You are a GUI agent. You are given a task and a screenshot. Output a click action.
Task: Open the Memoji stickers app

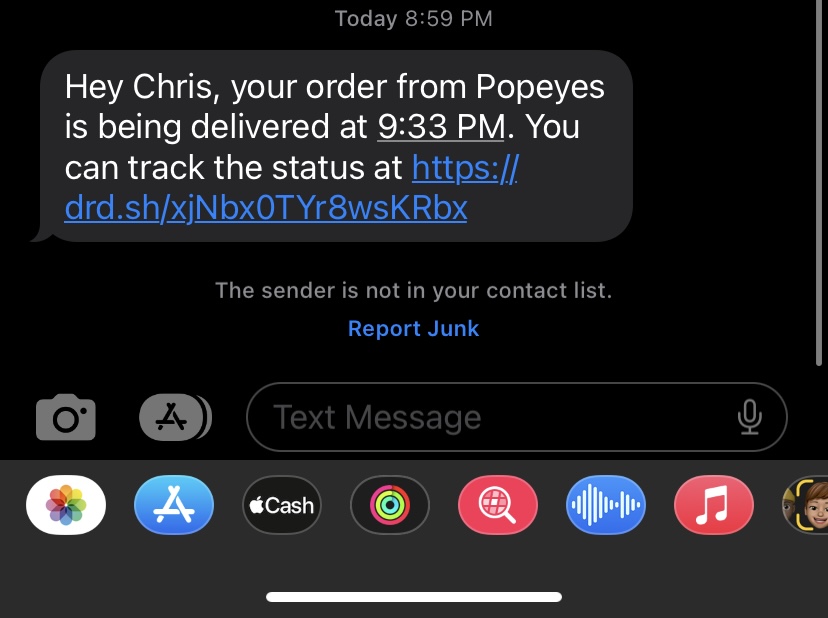(x=806, y=505)
